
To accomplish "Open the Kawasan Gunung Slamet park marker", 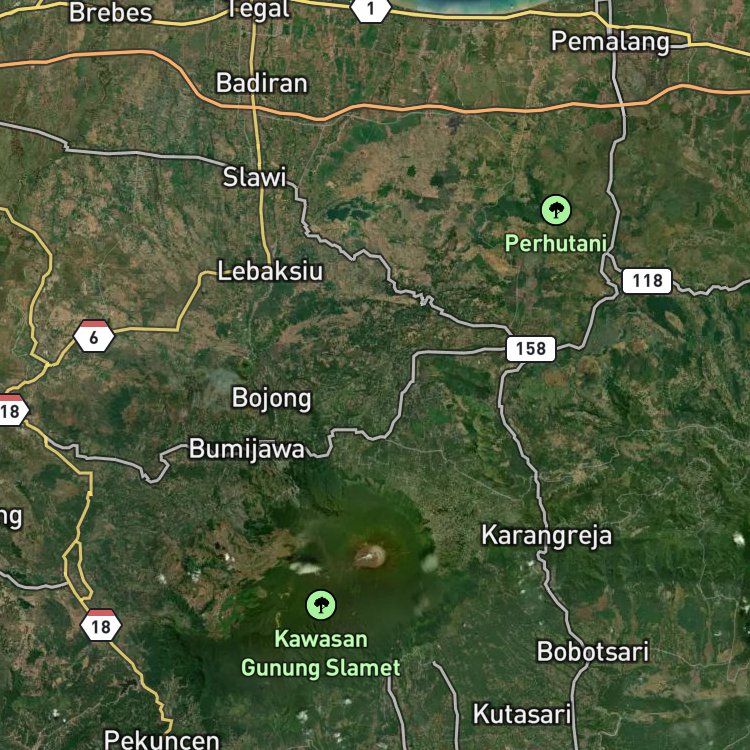I will 321,605.
